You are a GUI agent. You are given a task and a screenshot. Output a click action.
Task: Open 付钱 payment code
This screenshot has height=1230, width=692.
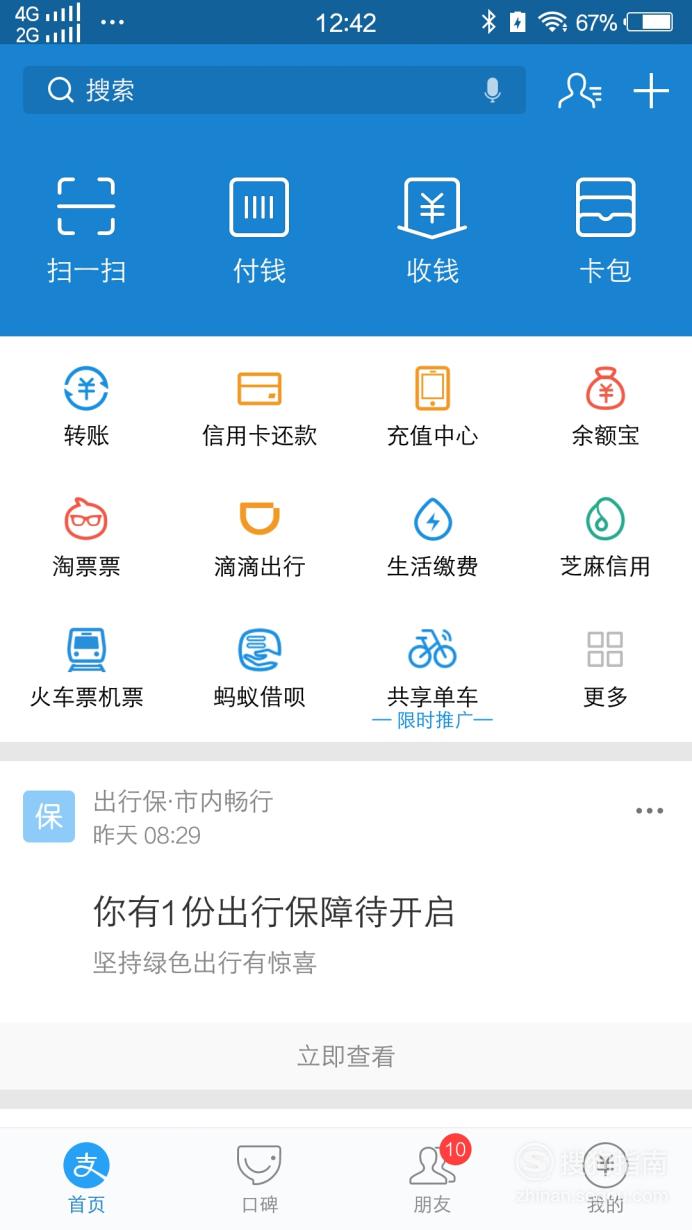point(259,228)
